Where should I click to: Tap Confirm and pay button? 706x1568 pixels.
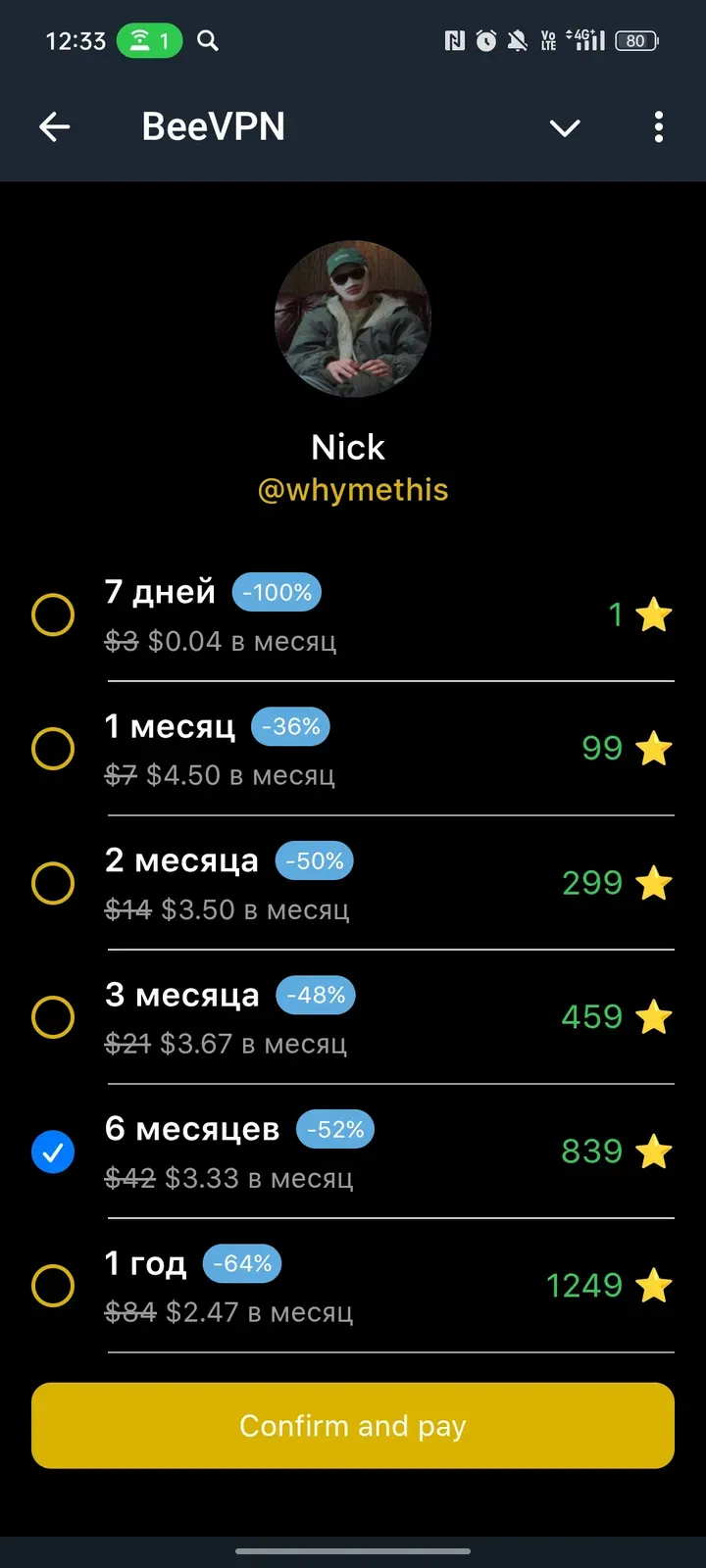coord(353,1426)
